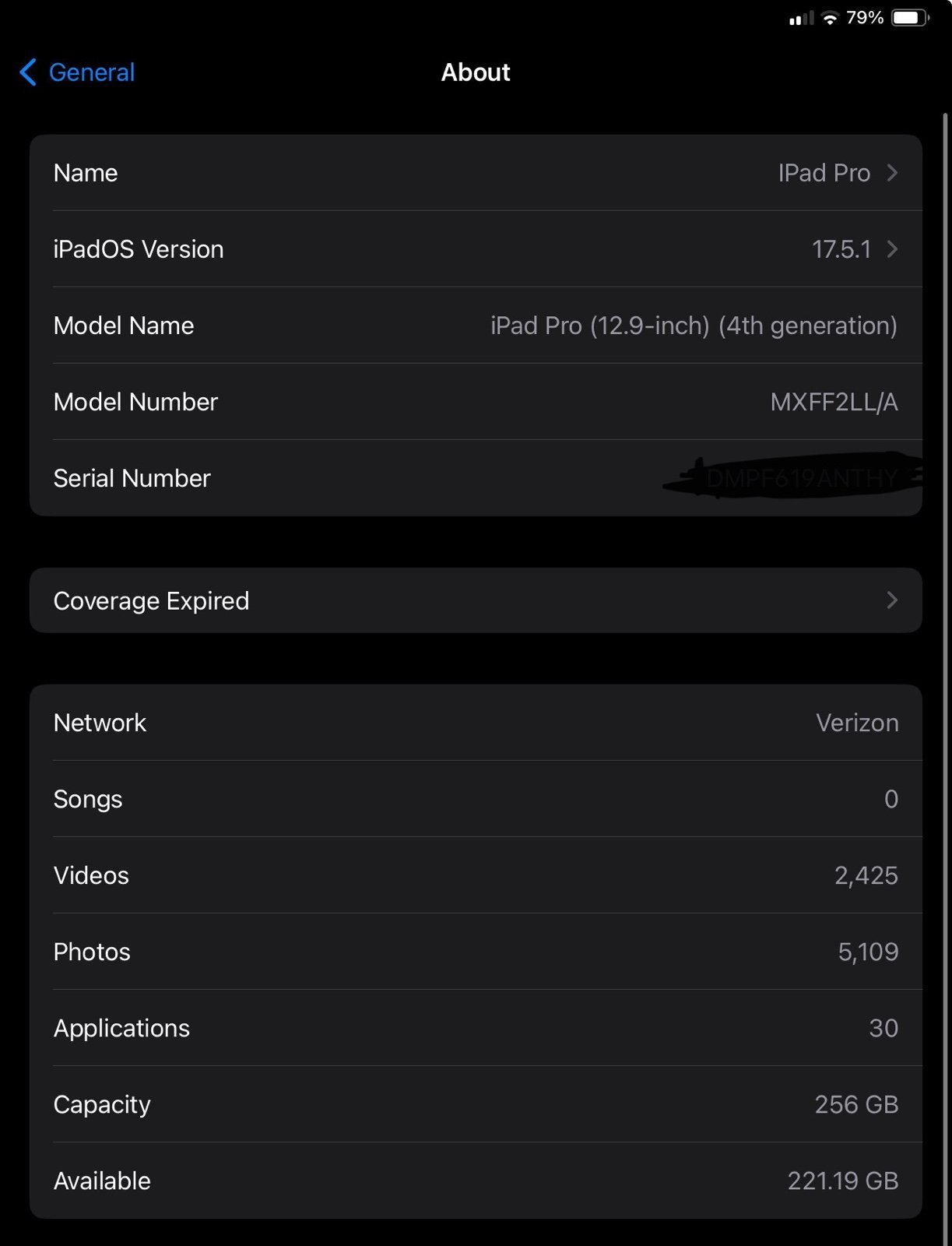The image size is (952, 1246).
Task: Tap the Coverage Expired chevron
Action: point(892,600)
